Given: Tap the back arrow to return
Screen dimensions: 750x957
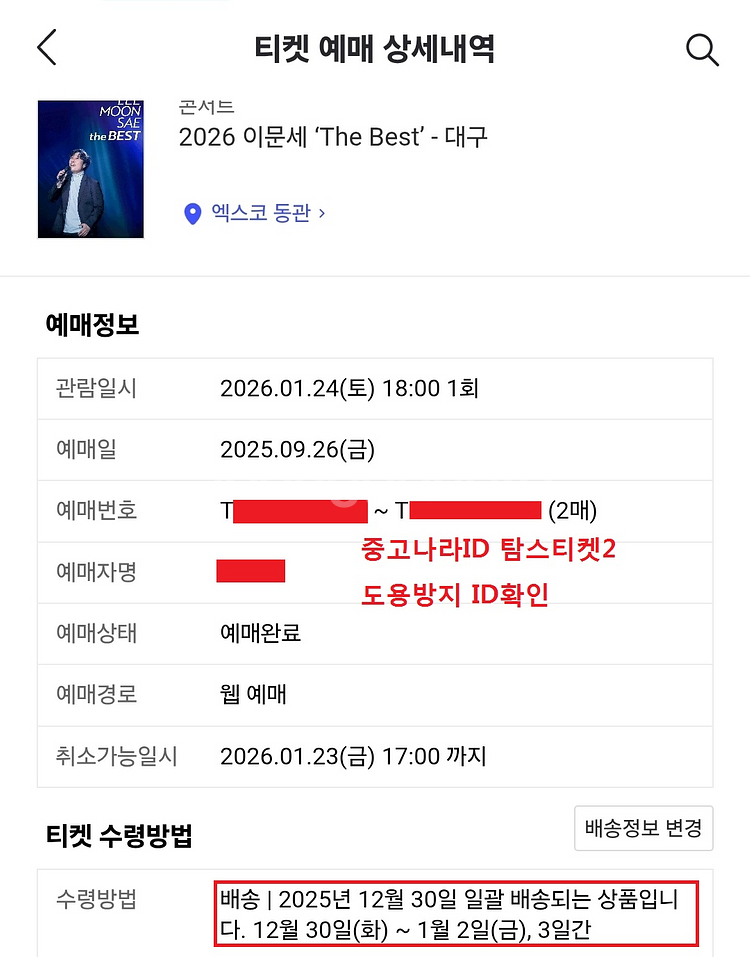Looking at the screenshot, I should pyautogui.click(x=47, y=47).
